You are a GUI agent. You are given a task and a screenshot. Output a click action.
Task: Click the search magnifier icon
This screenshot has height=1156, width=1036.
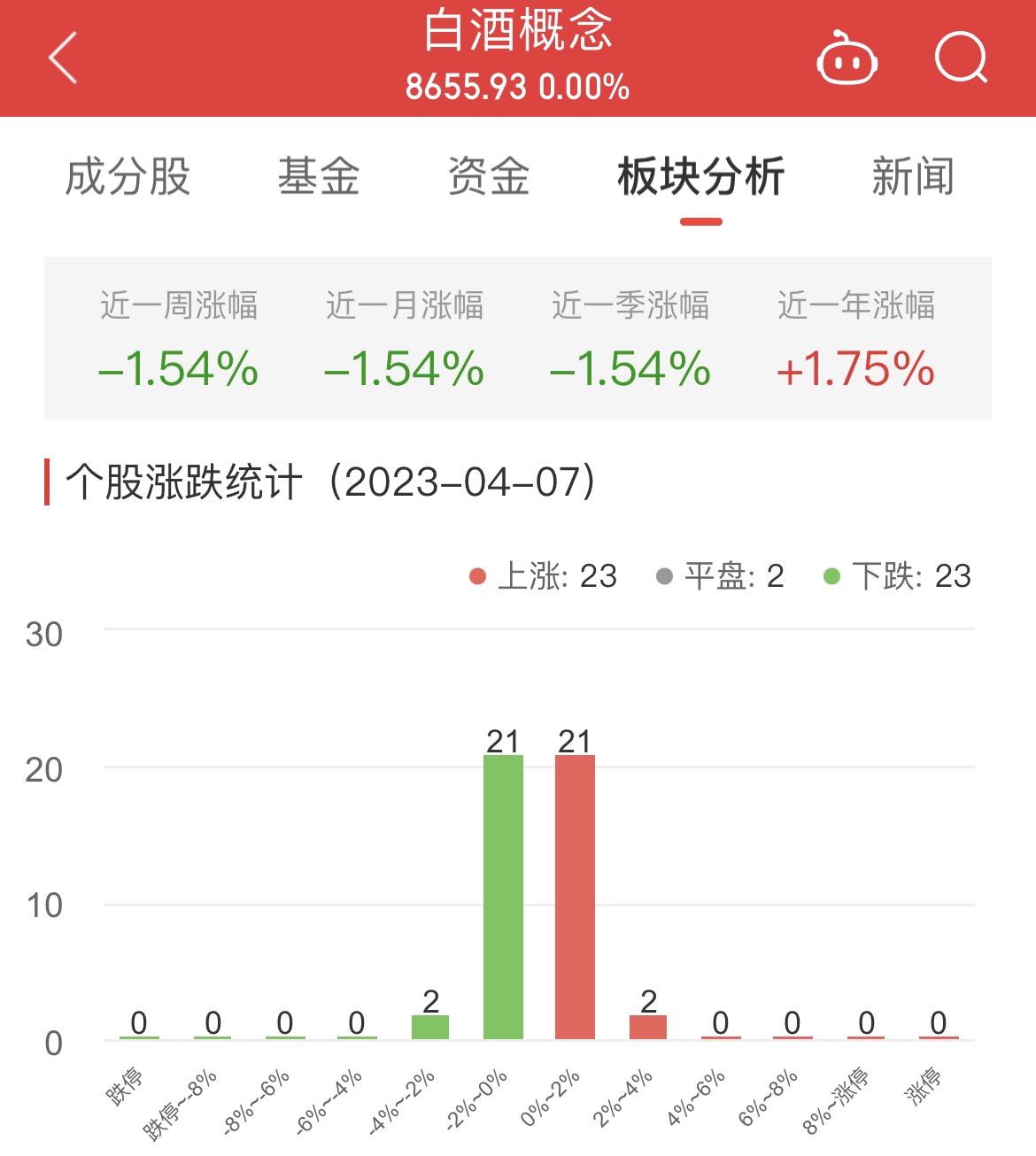coord(963,57)
